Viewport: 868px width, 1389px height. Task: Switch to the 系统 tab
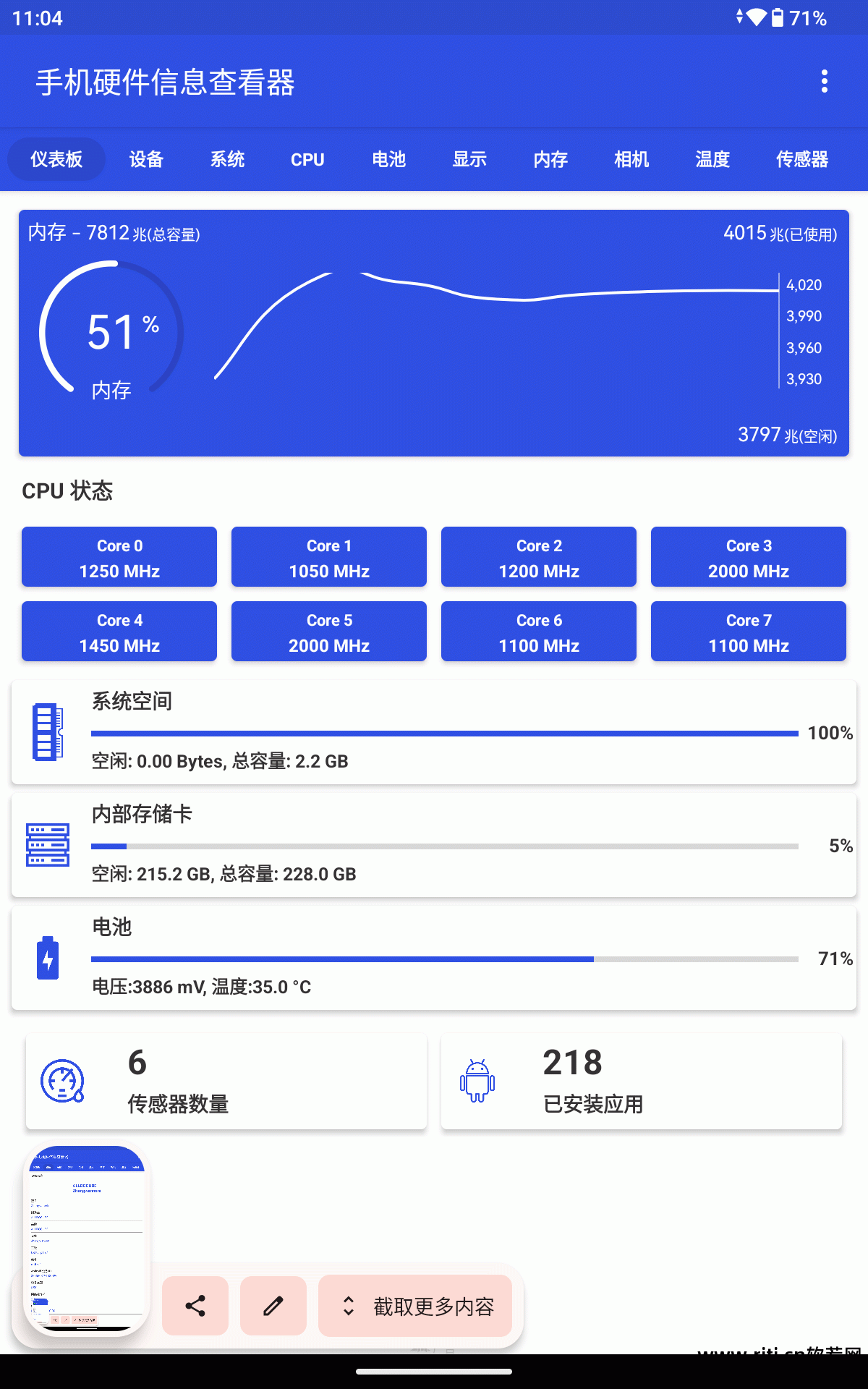(227, 159)
